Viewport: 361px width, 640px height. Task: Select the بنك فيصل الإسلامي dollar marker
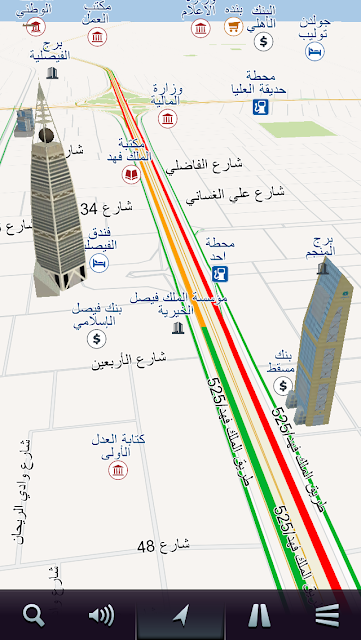[97, 339]
